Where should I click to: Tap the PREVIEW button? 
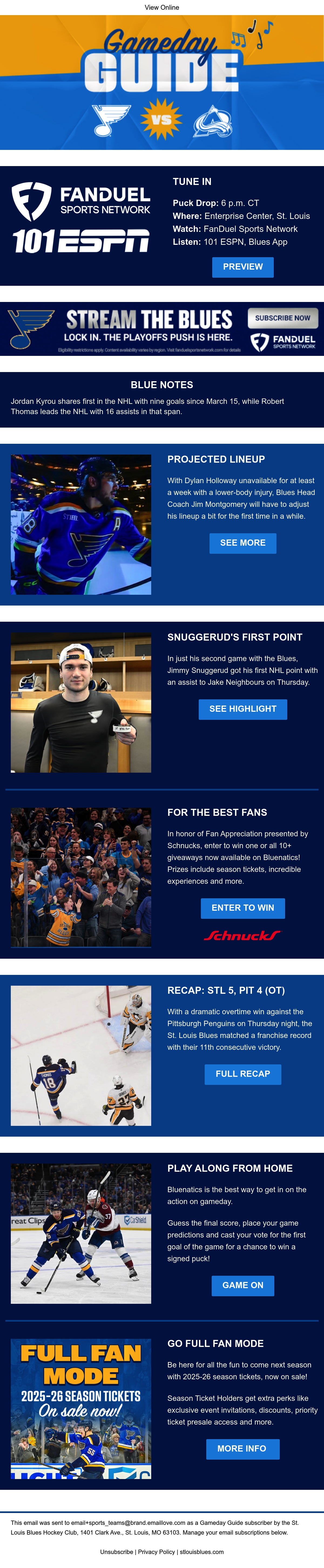243,267
